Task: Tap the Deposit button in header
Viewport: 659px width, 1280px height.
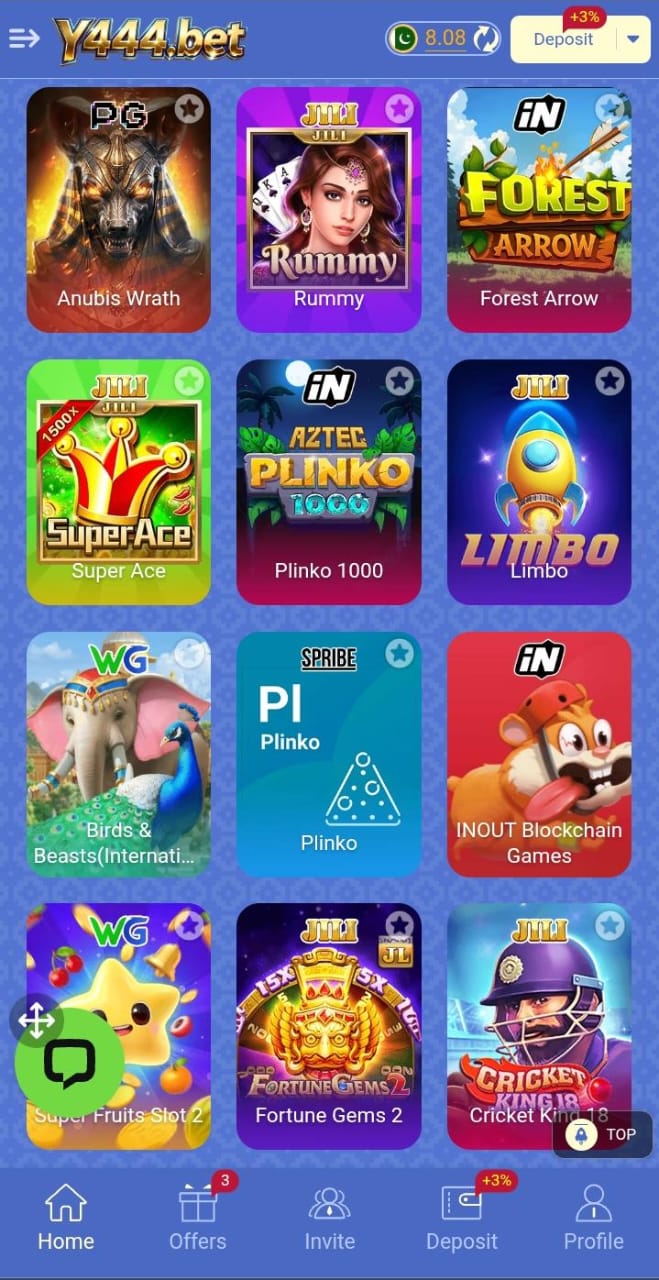Action: click(x=563, y=40)
